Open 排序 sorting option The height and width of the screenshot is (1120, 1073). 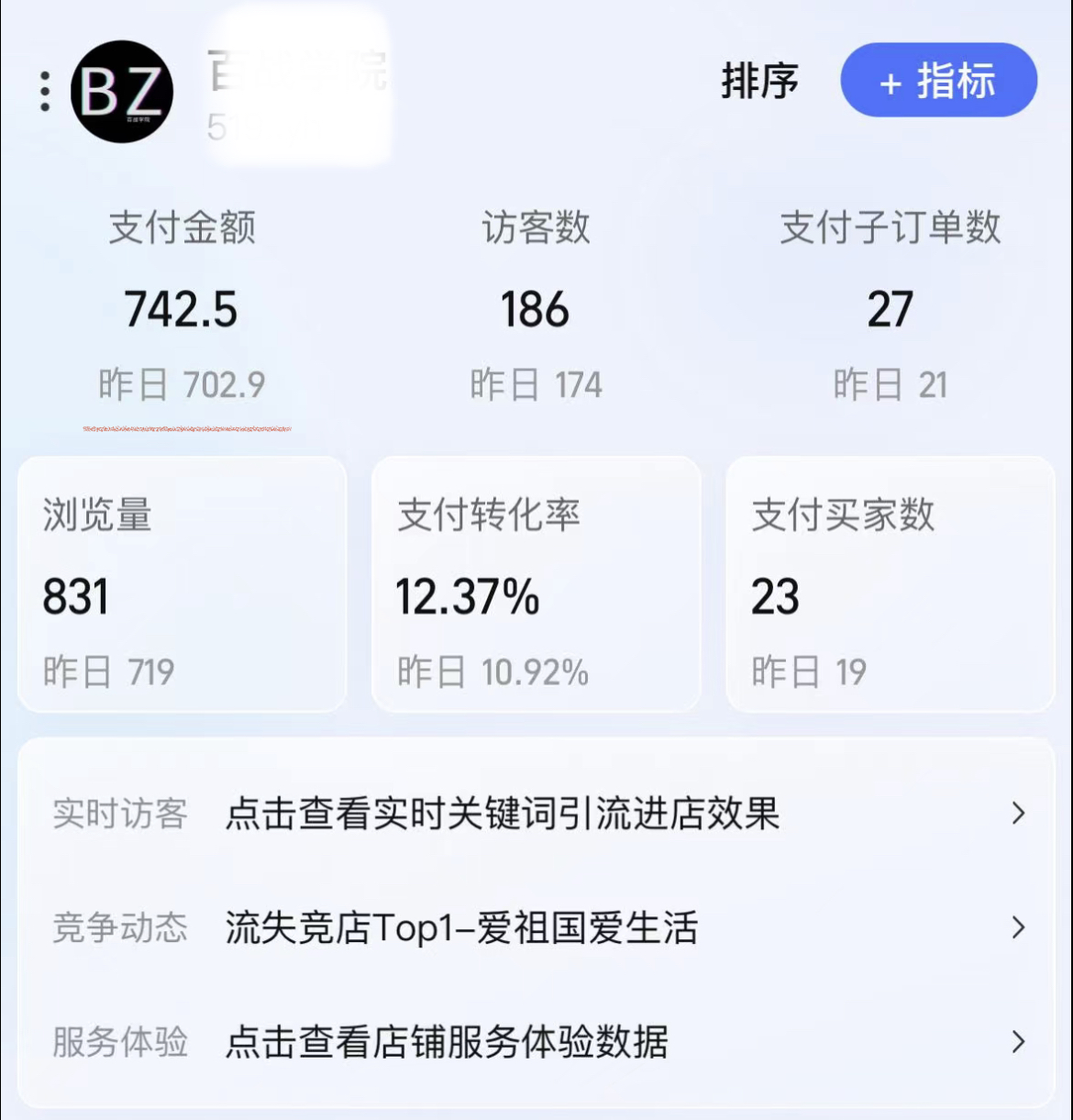759,81
